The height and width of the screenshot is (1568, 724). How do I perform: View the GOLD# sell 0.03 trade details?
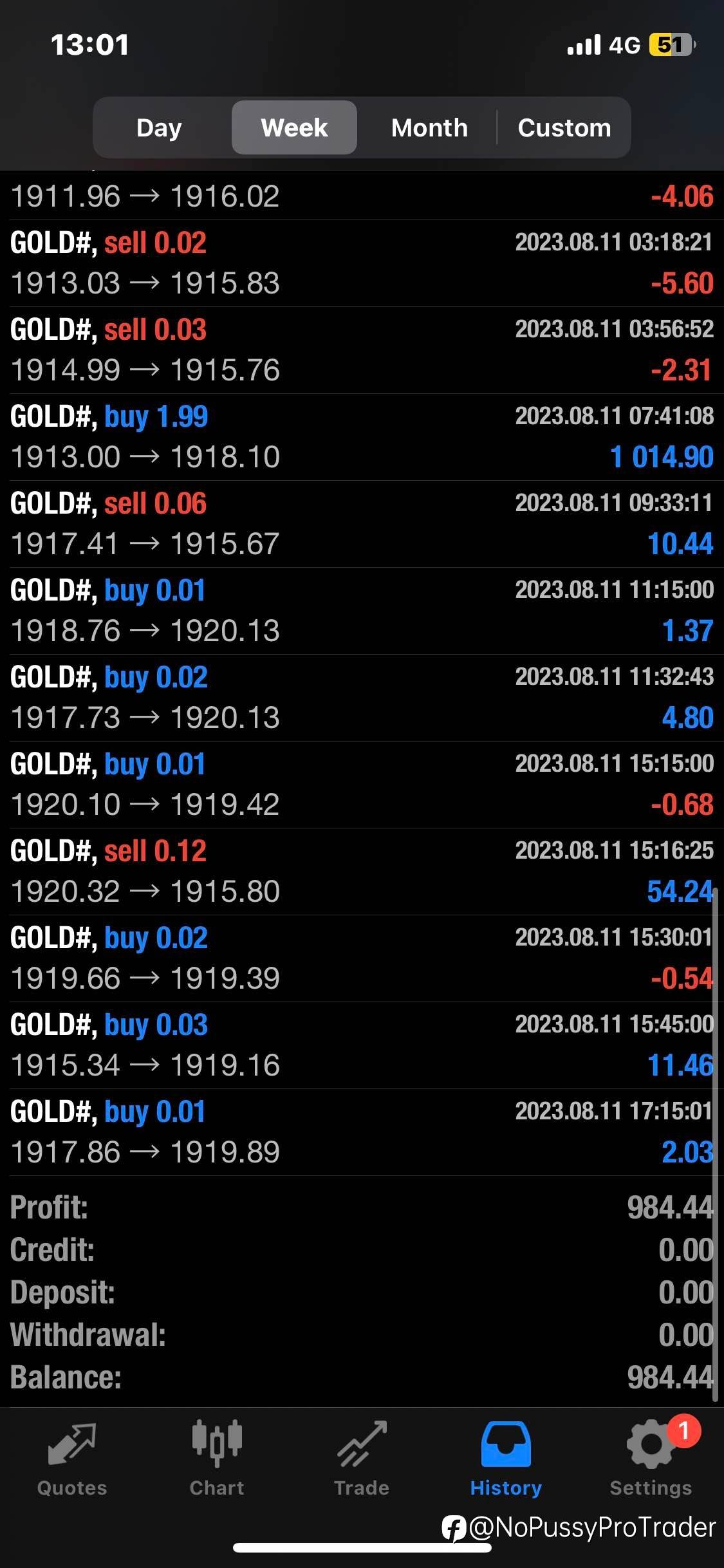(x=362, y=350)
